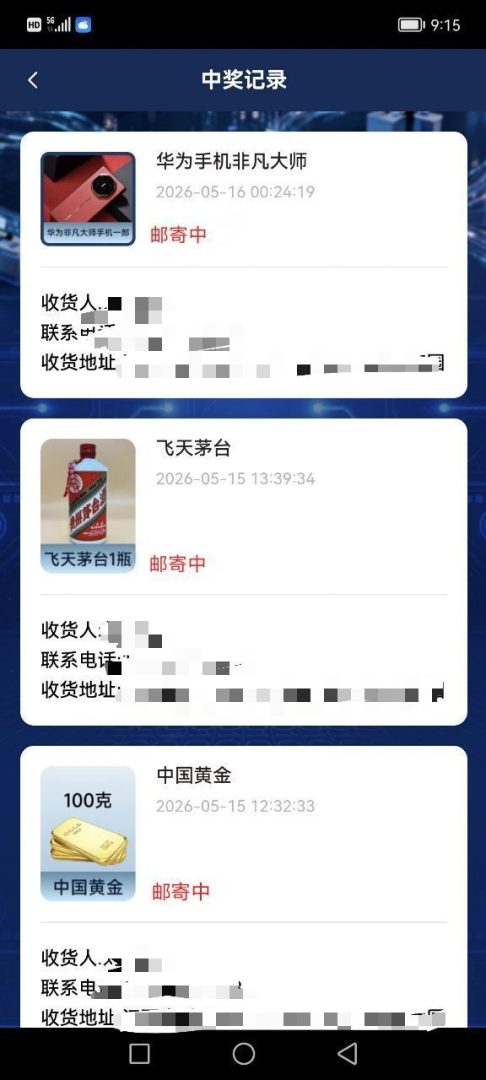Open recent apps from navigation bar

(140, 1053)
